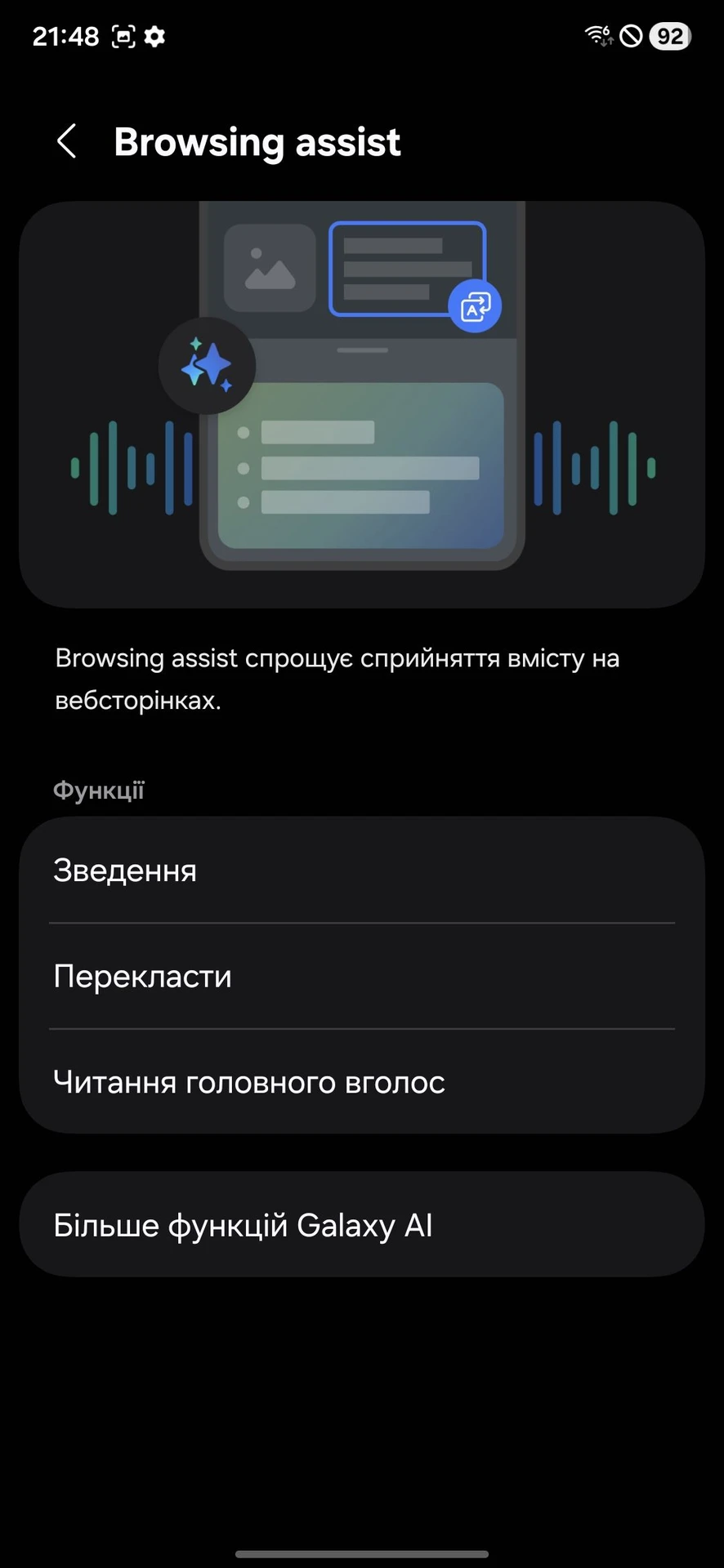
Task: Open Читання головного вголос settings
Action: [361, 1082]
